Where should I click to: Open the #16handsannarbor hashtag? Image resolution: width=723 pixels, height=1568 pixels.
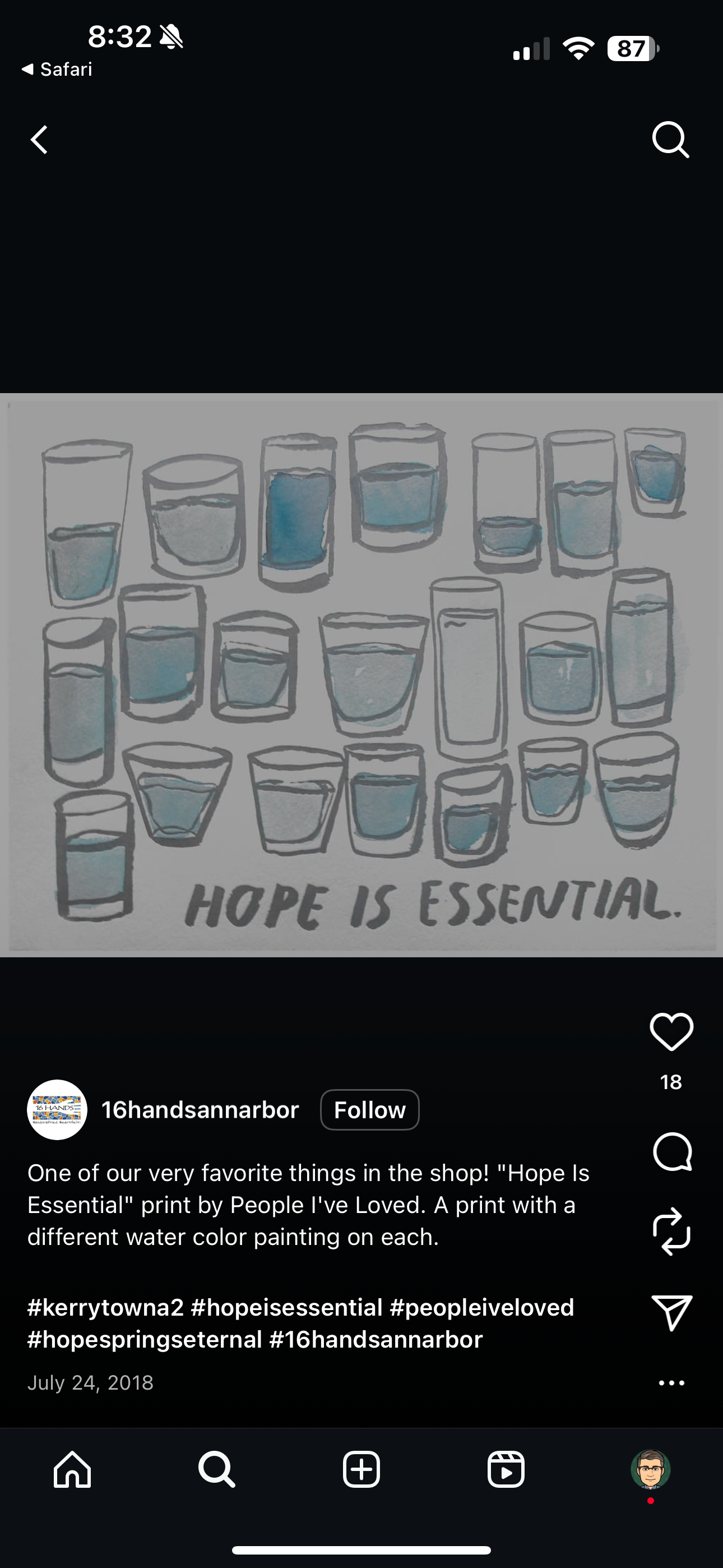376,1339
